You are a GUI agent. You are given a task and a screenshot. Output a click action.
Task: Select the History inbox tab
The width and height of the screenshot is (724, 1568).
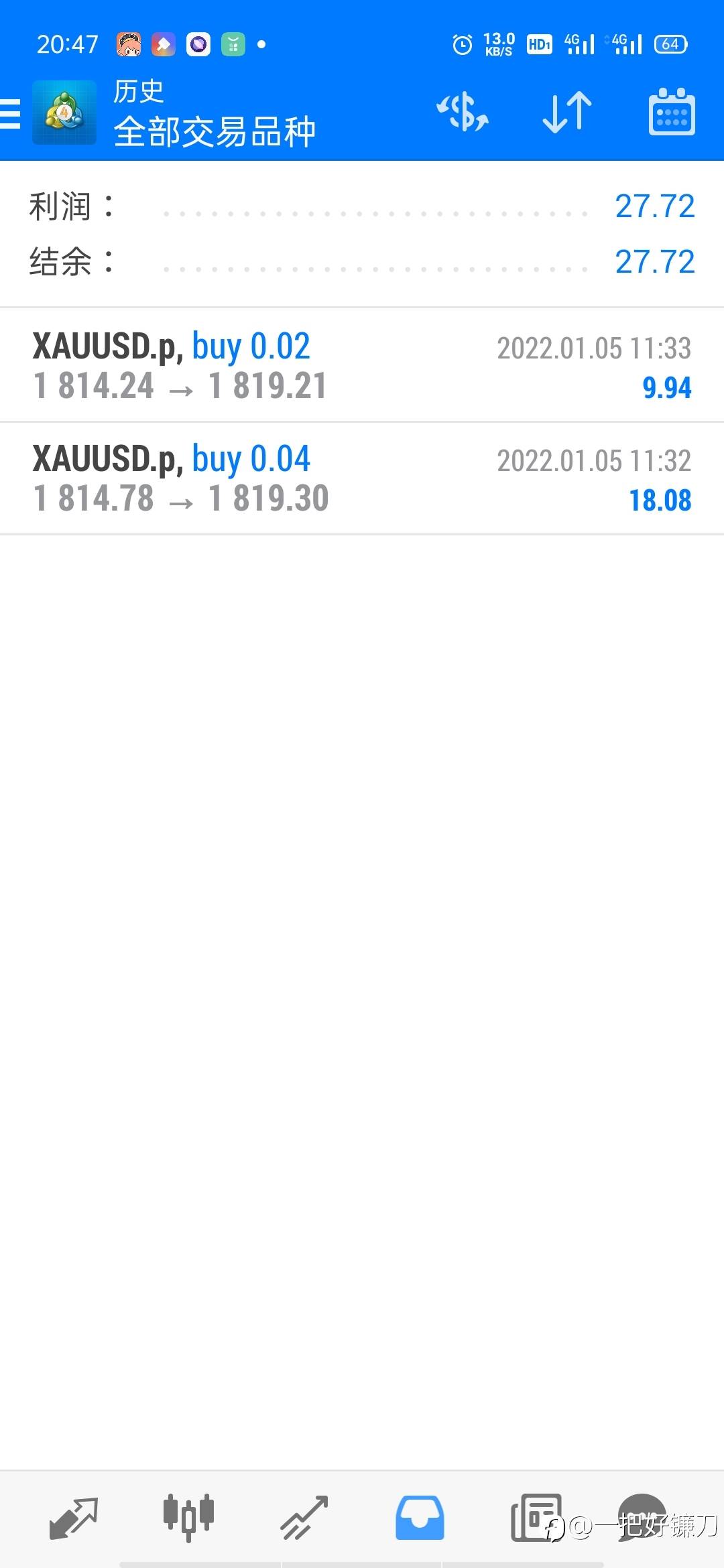[x=420, y=1518]
